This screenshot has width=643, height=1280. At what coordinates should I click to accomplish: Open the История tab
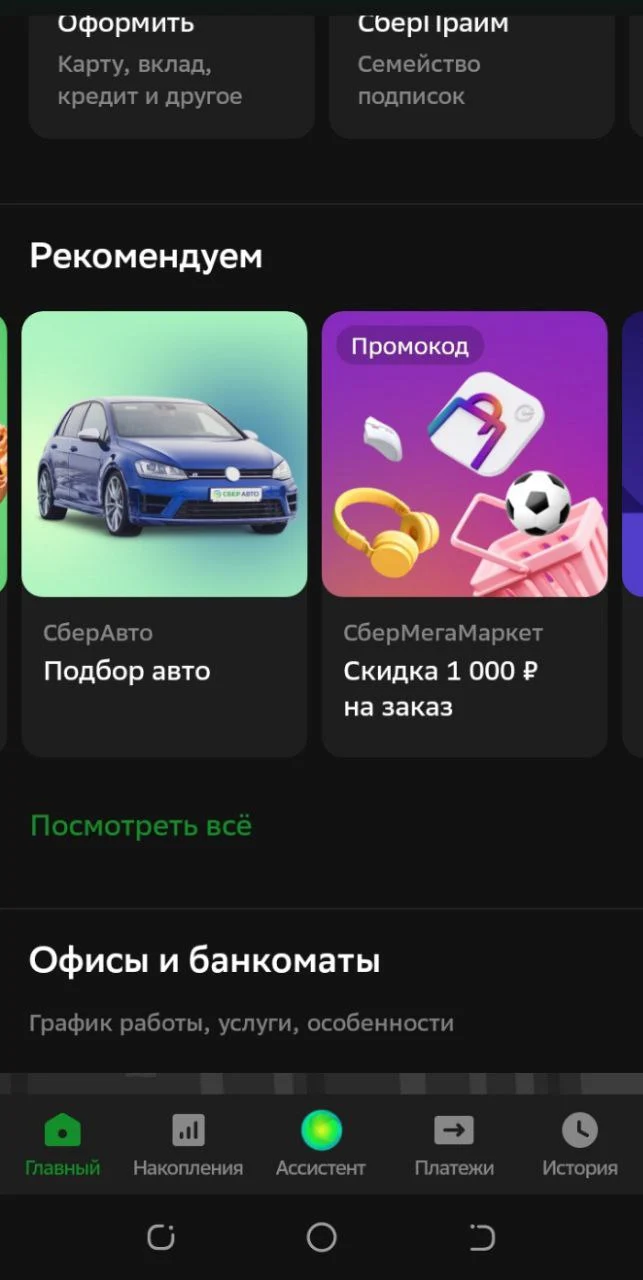click(x=580, y=1146)
